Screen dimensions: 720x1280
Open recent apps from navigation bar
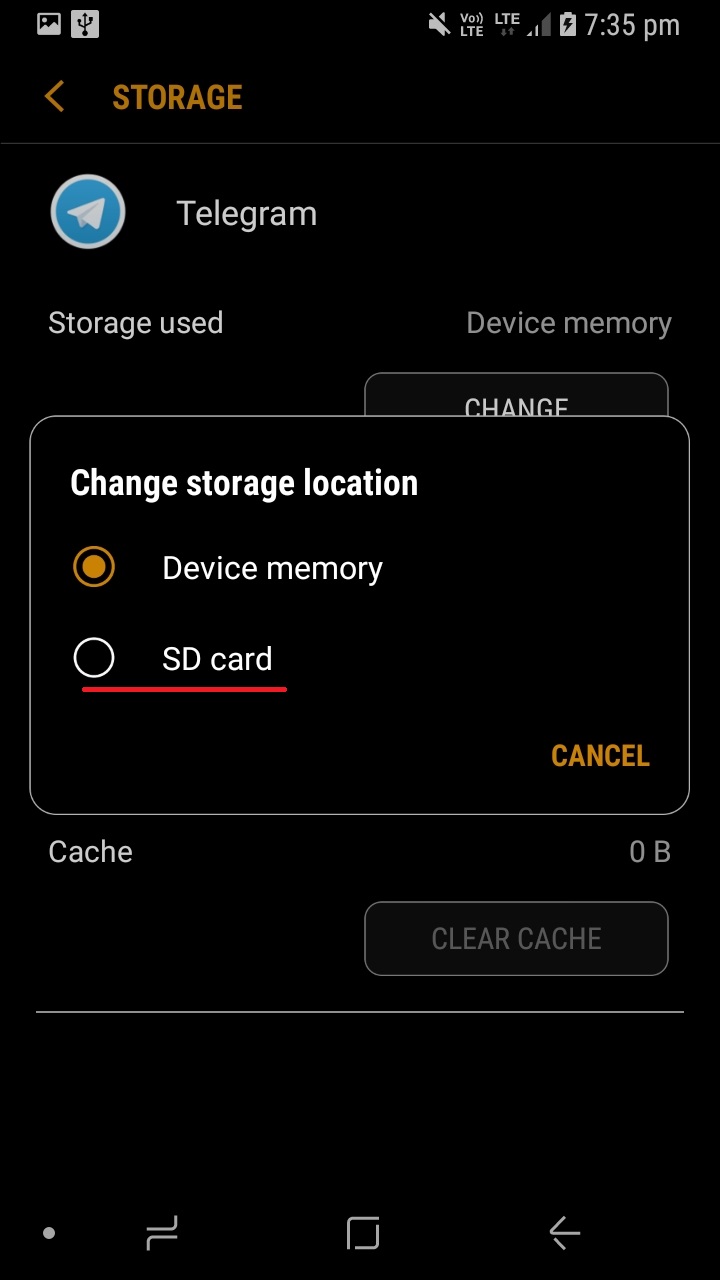point(161,1234)
